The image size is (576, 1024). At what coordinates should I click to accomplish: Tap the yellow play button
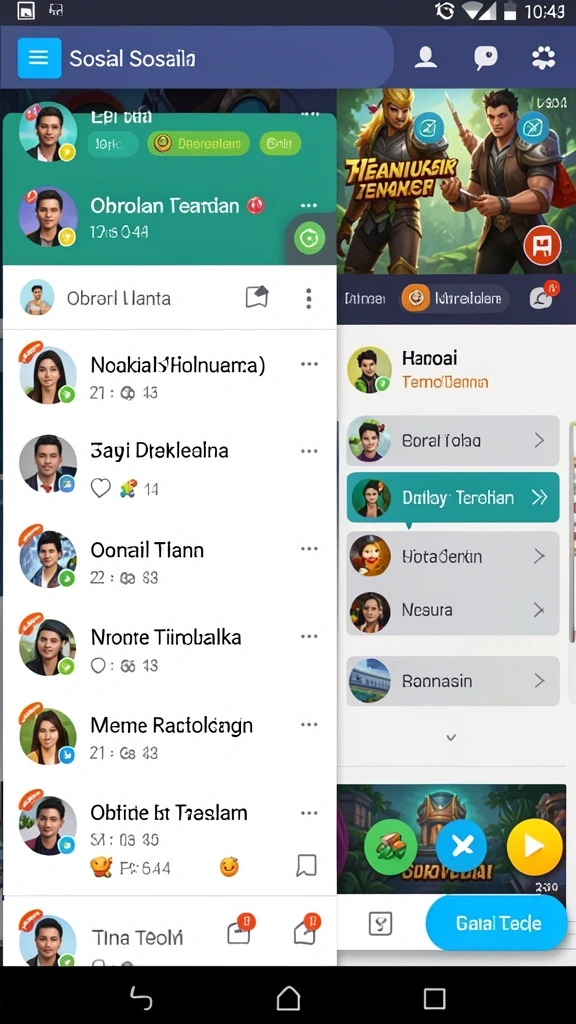(x=534, y=847)
